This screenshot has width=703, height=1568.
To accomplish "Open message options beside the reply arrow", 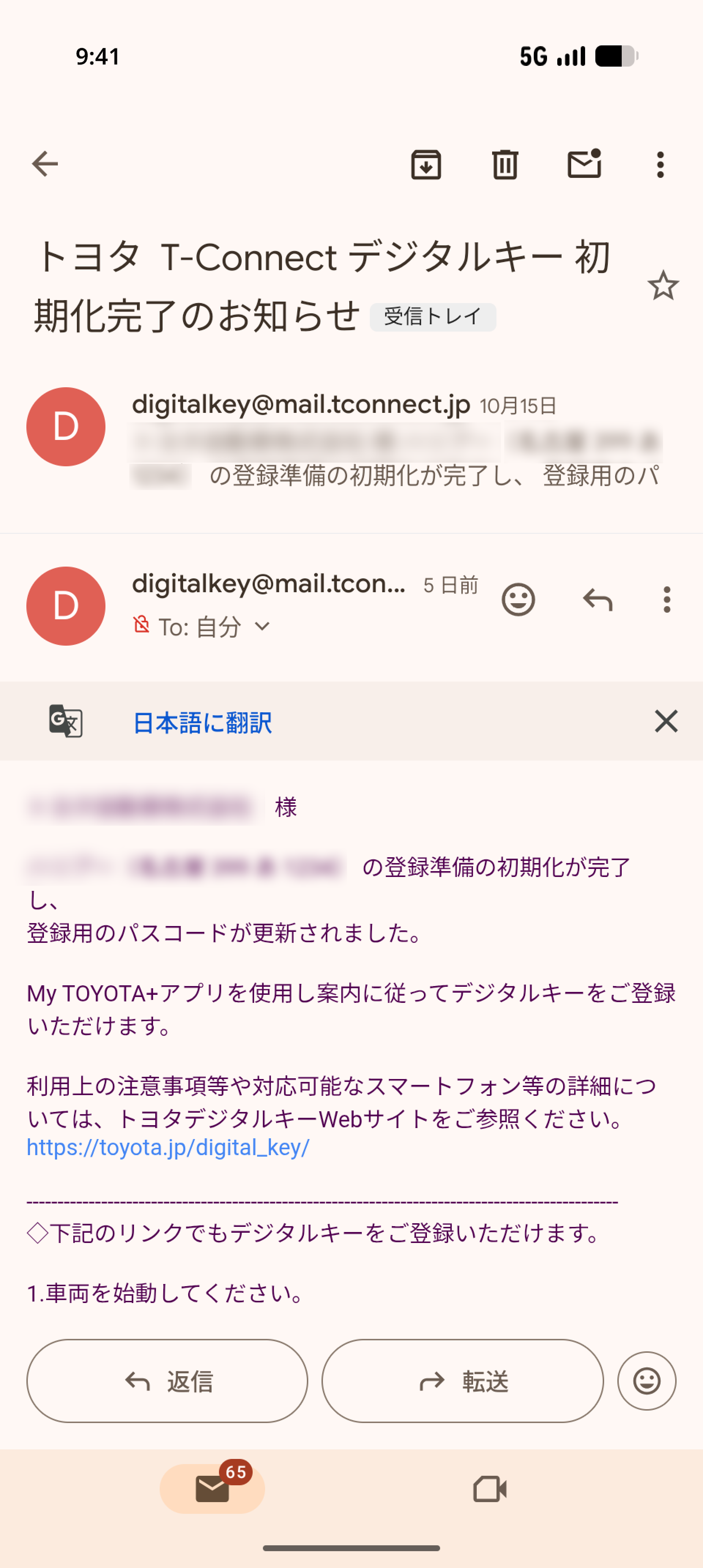I will click(x=667, y=600).
